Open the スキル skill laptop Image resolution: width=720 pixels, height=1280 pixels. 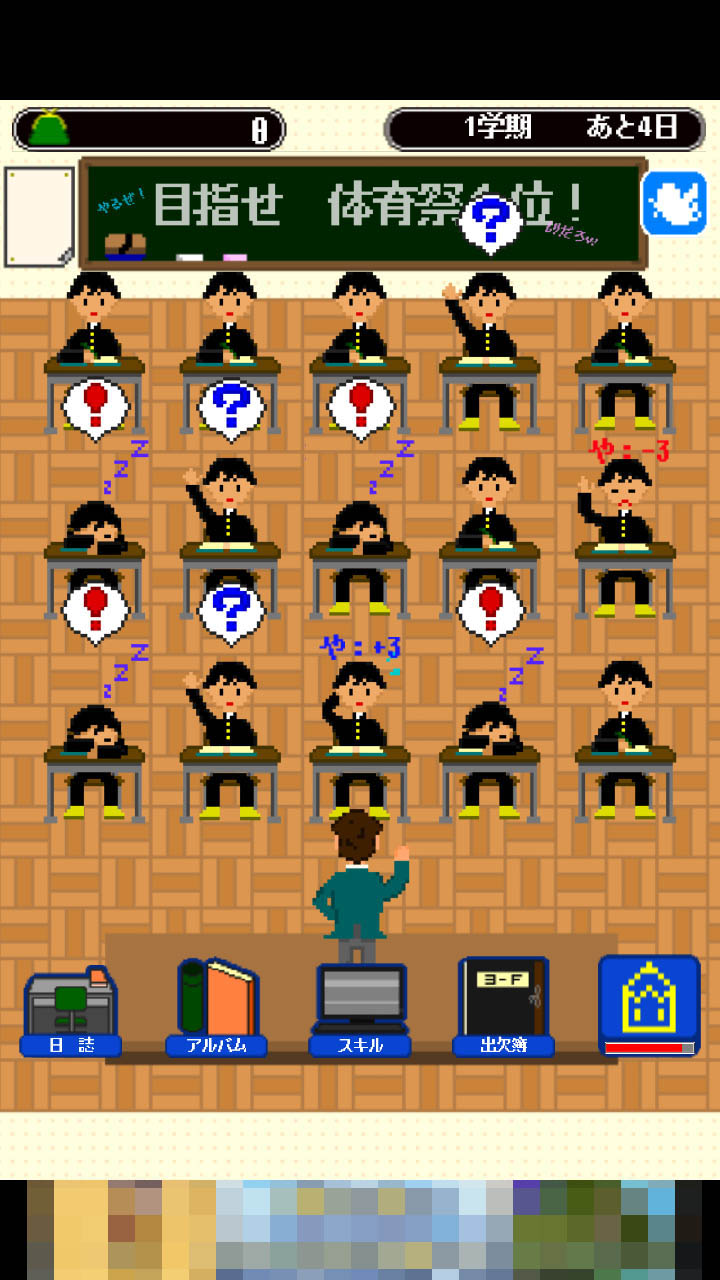click(360, 1010)
